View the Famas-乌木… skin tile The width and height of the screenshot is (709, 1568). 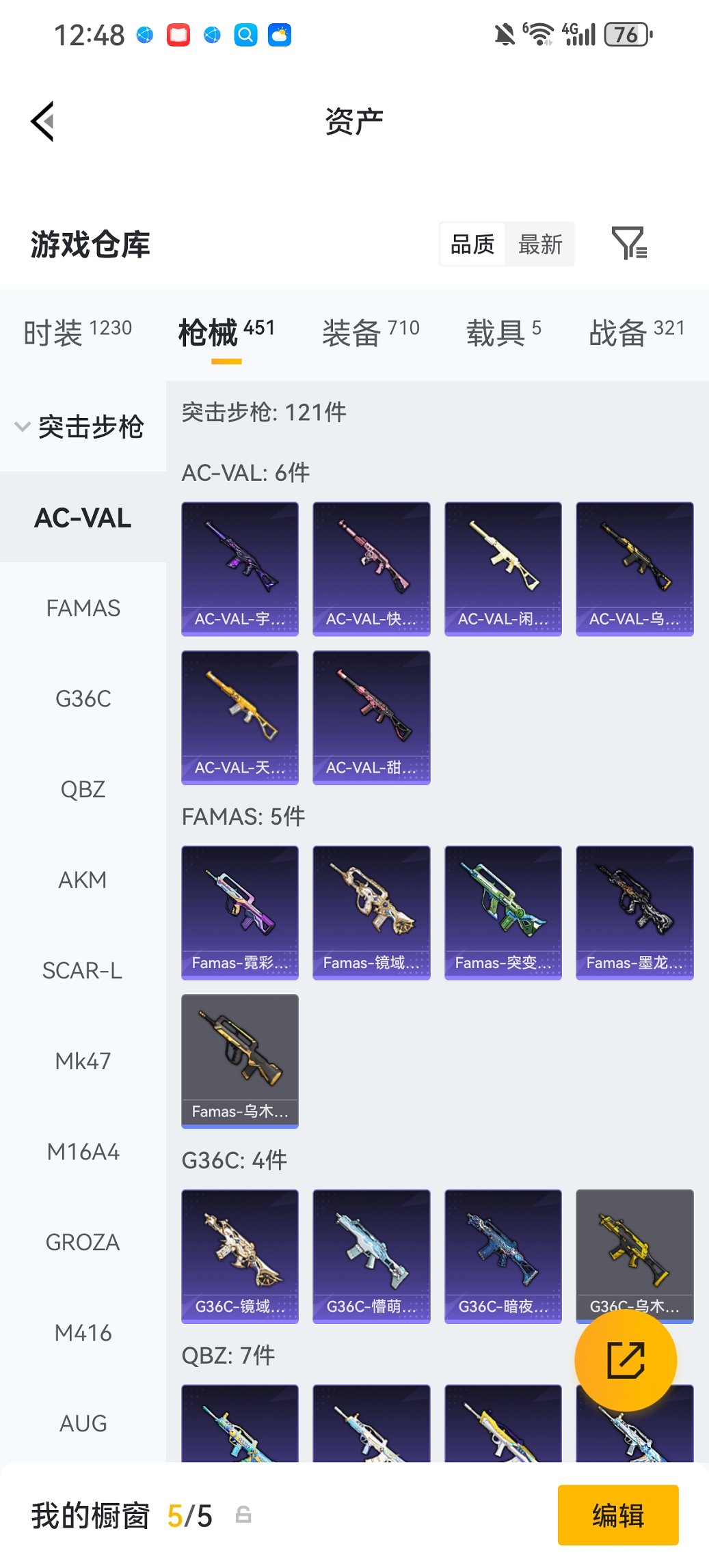click(240, 1060)
